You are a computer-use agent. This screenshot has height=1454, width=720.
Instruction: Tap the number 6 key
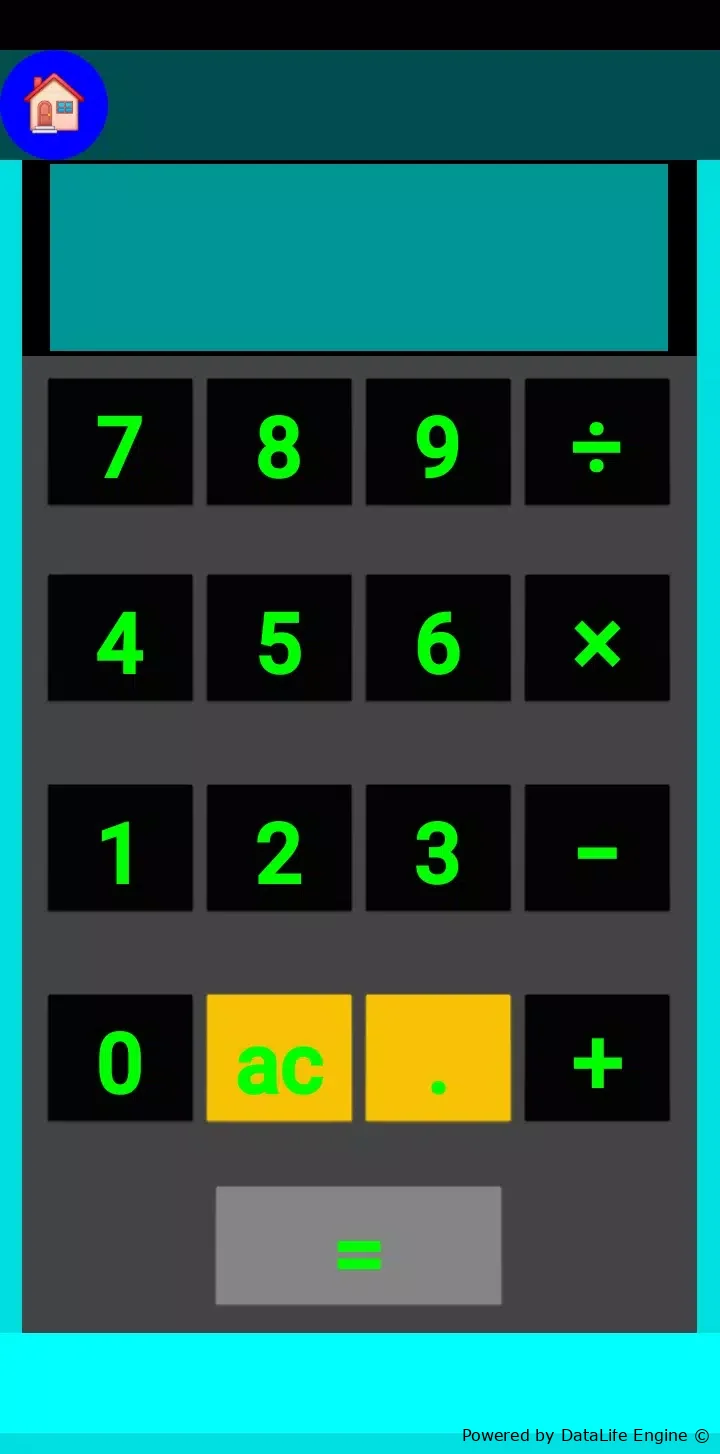pyautogui.click(x=438, y=637)
